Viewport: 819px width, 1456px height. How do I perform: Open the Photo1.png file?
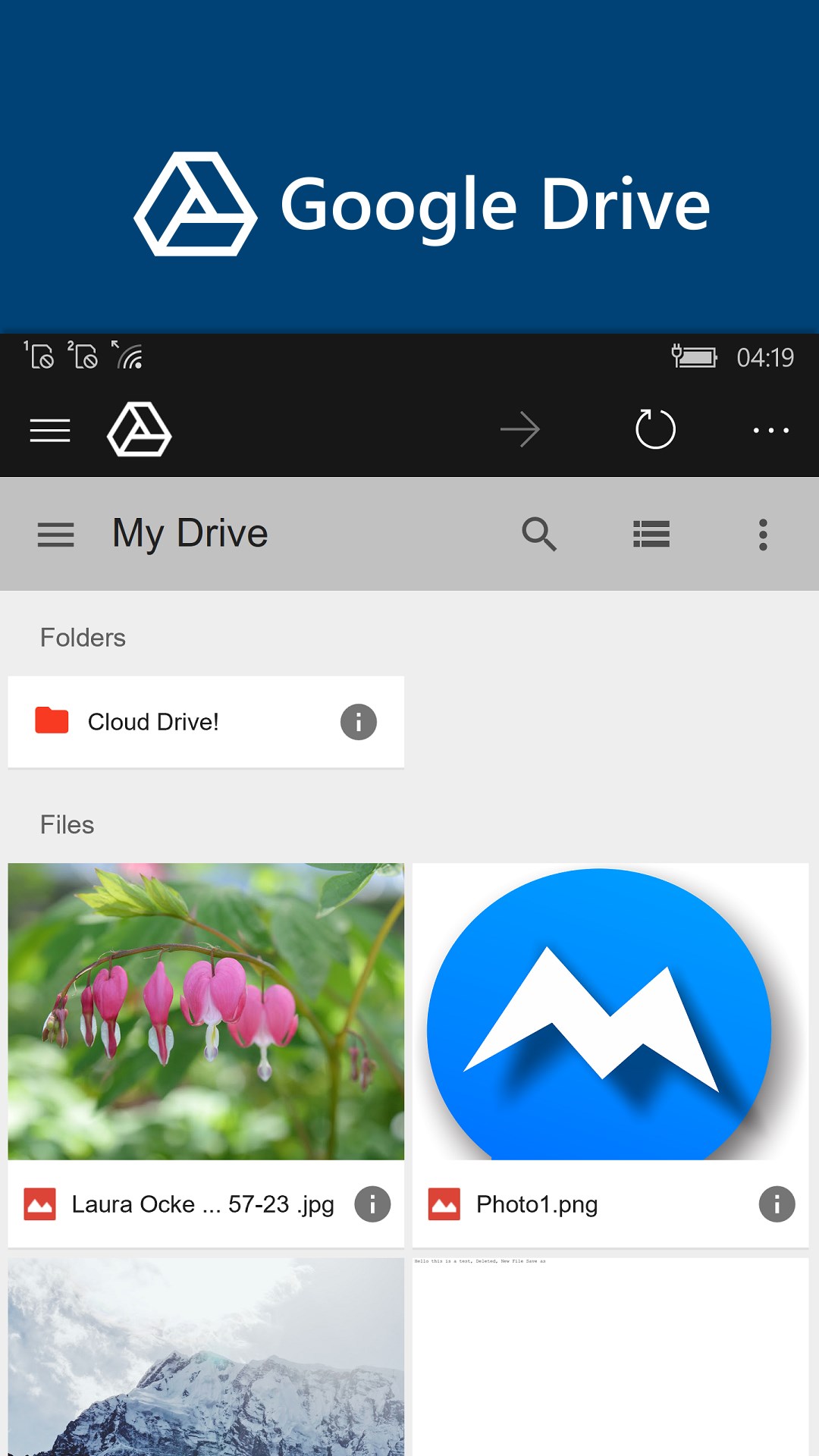(610, 1012)
